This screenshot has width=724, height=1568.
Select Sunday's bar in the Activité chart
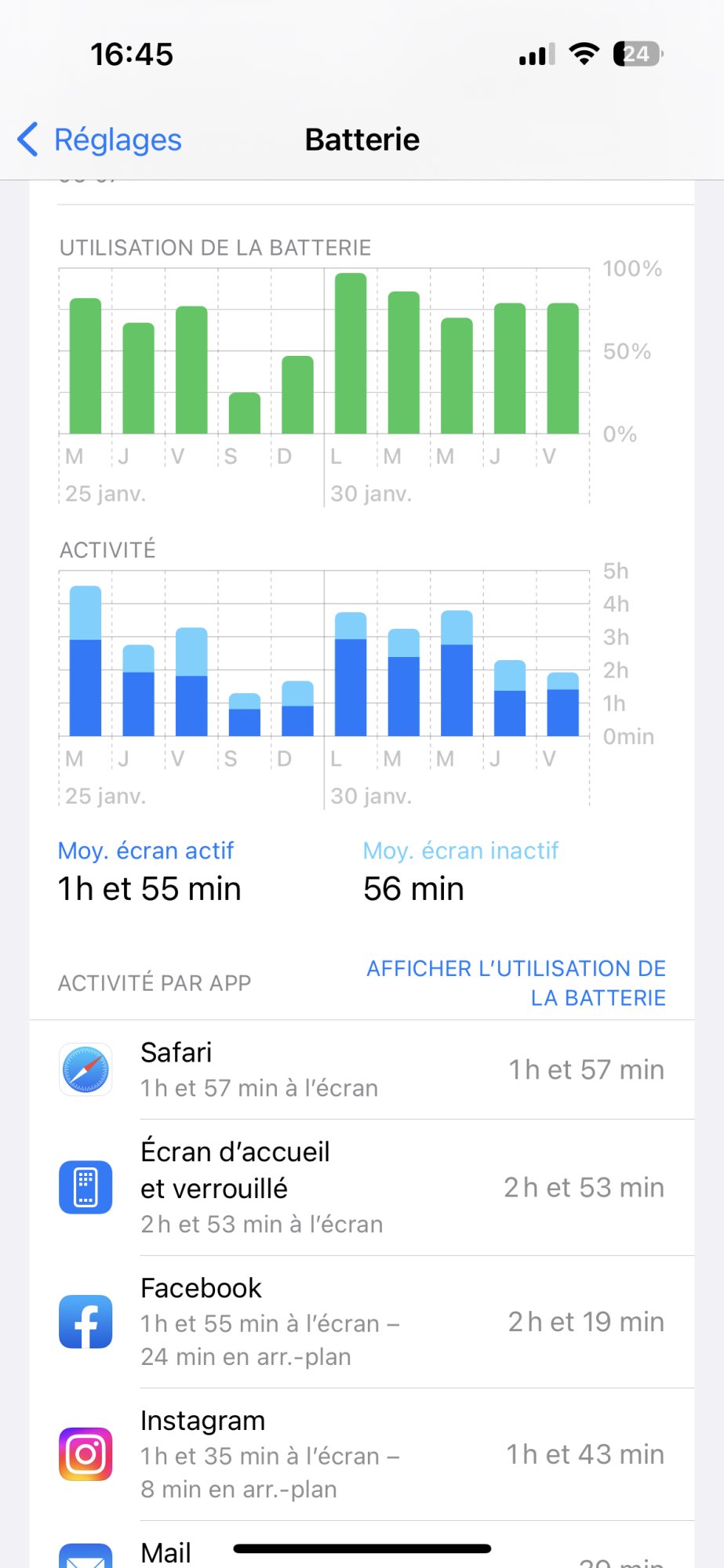tap(297, 709)
